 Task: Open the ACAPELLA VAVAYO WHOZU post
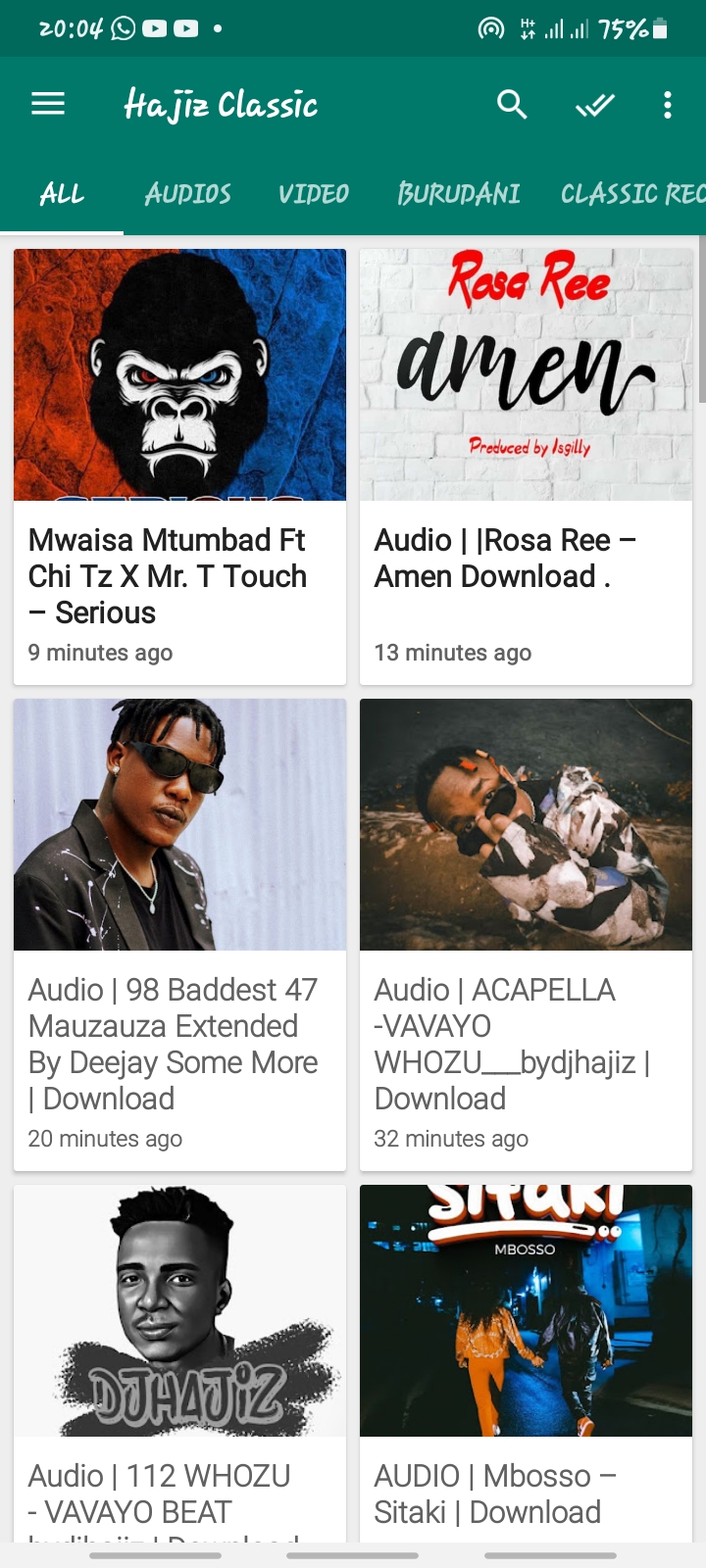pos(526,934)
